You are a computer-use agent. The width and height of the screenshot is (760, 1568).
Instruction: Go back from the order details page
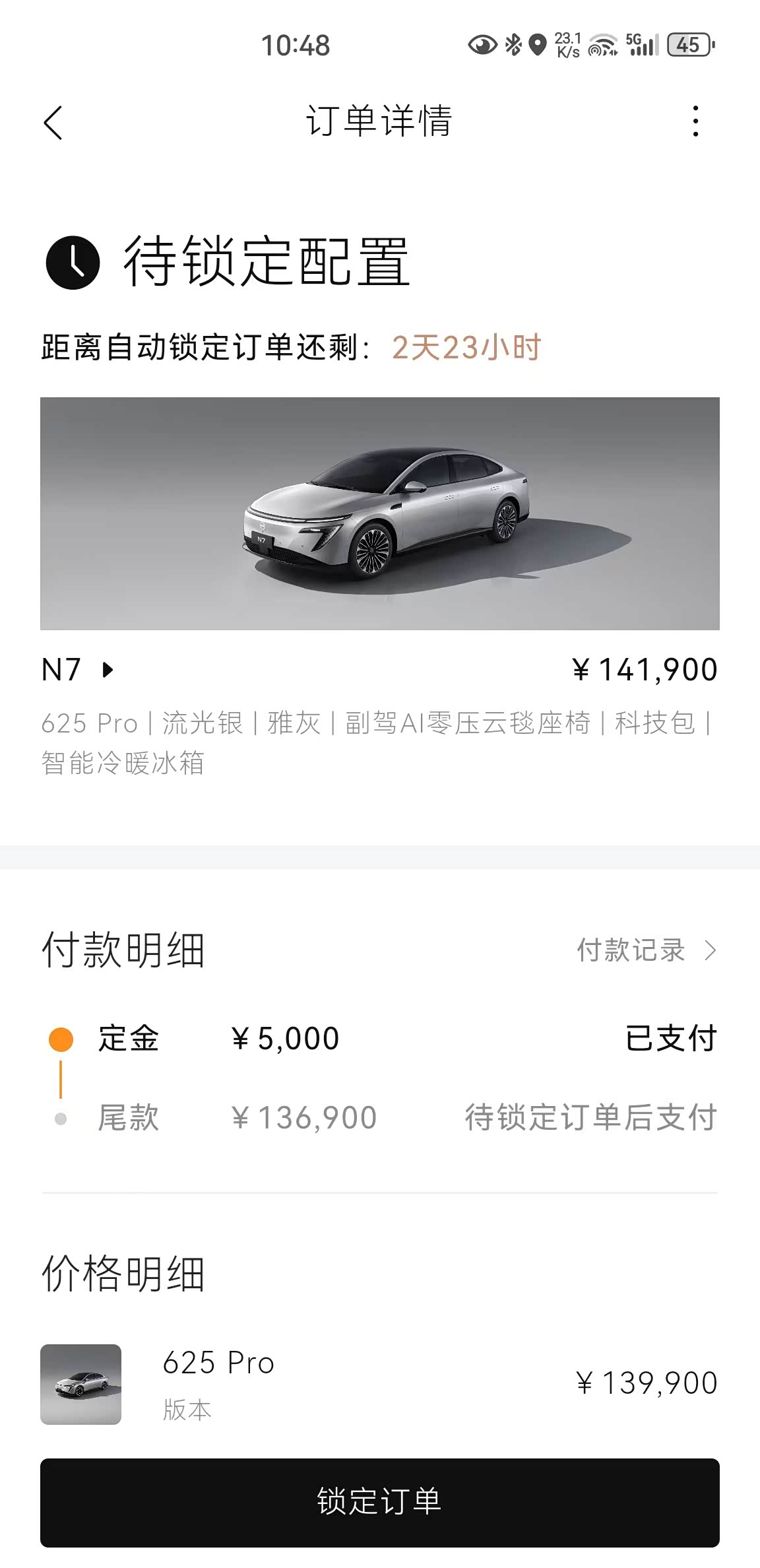pos(53,123)
